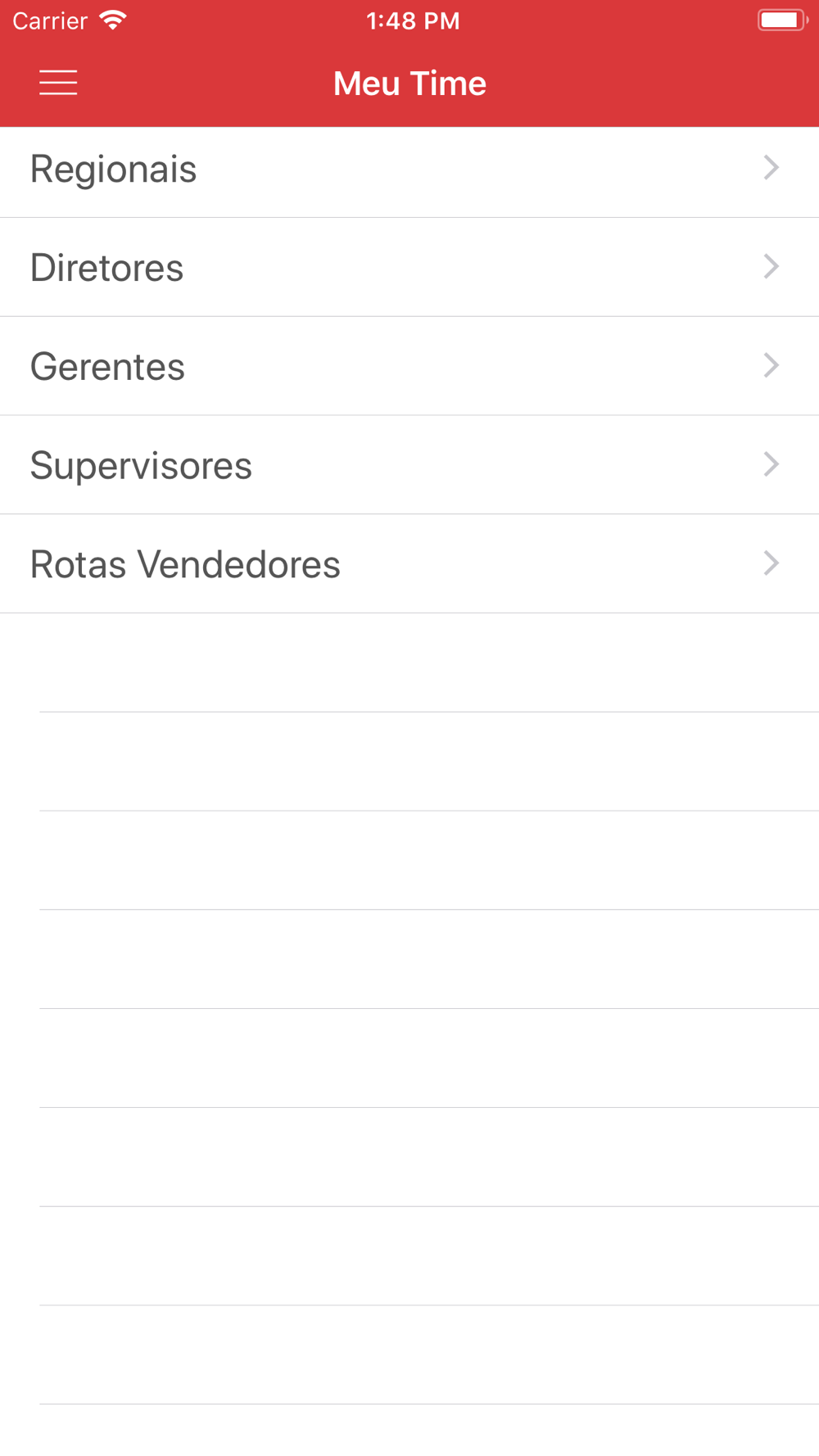Go to Supervisores
The width and height of the screenshot is (819, 1456).
(409, 465)
